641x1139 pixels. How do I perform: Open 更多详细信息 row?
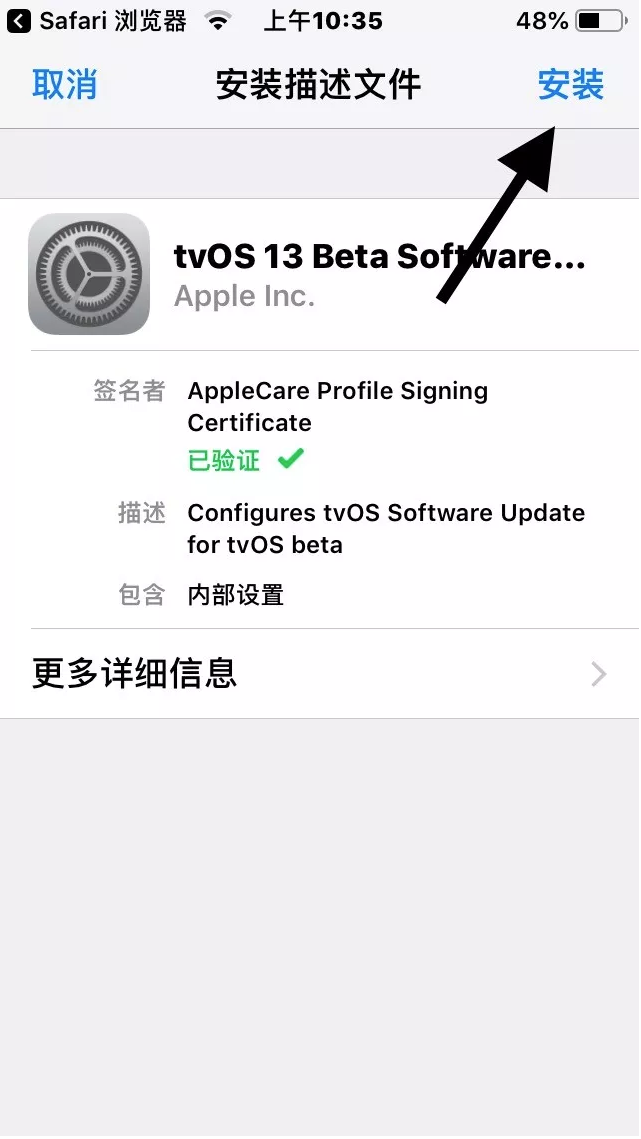click(x=320, y=673)
